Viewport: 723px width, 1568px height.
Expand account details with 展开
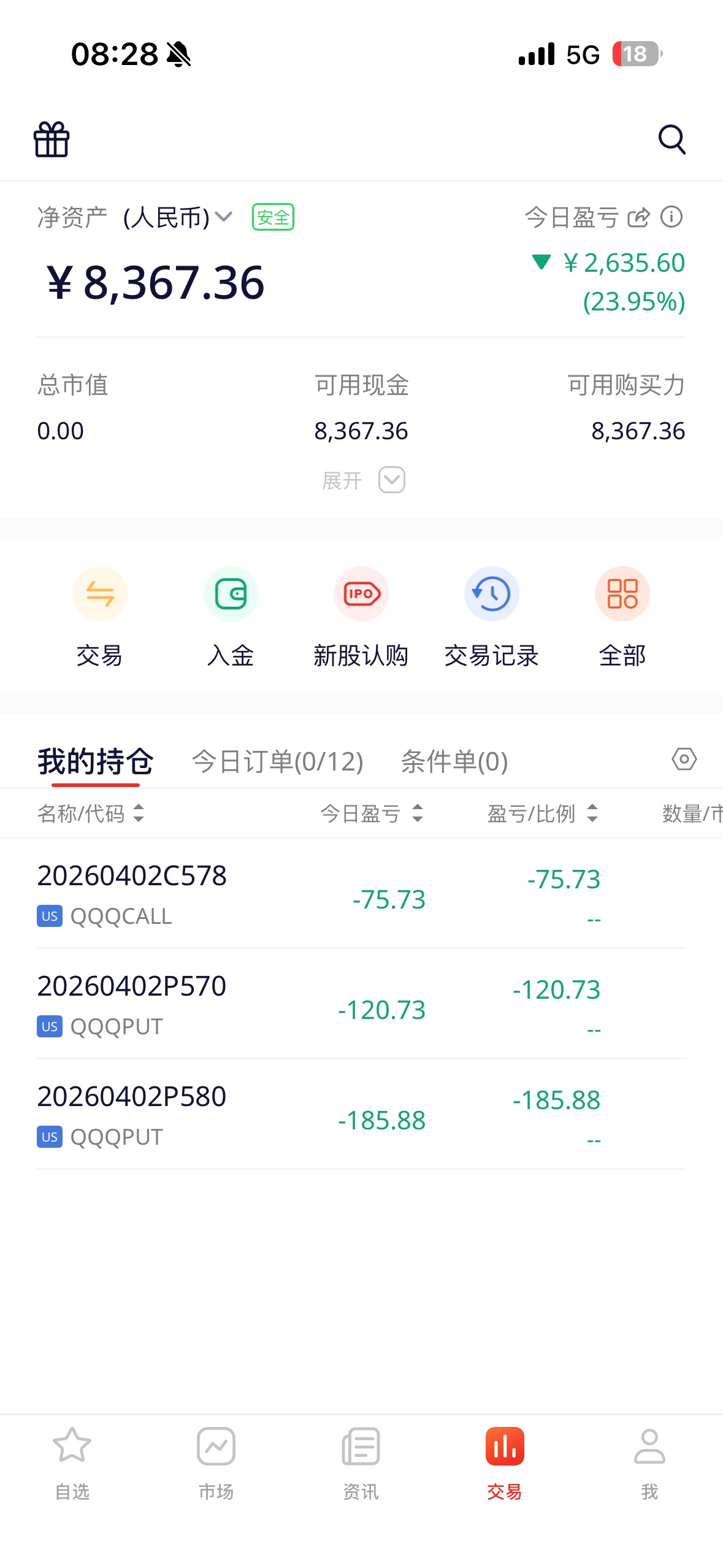(x=363, y=480)
